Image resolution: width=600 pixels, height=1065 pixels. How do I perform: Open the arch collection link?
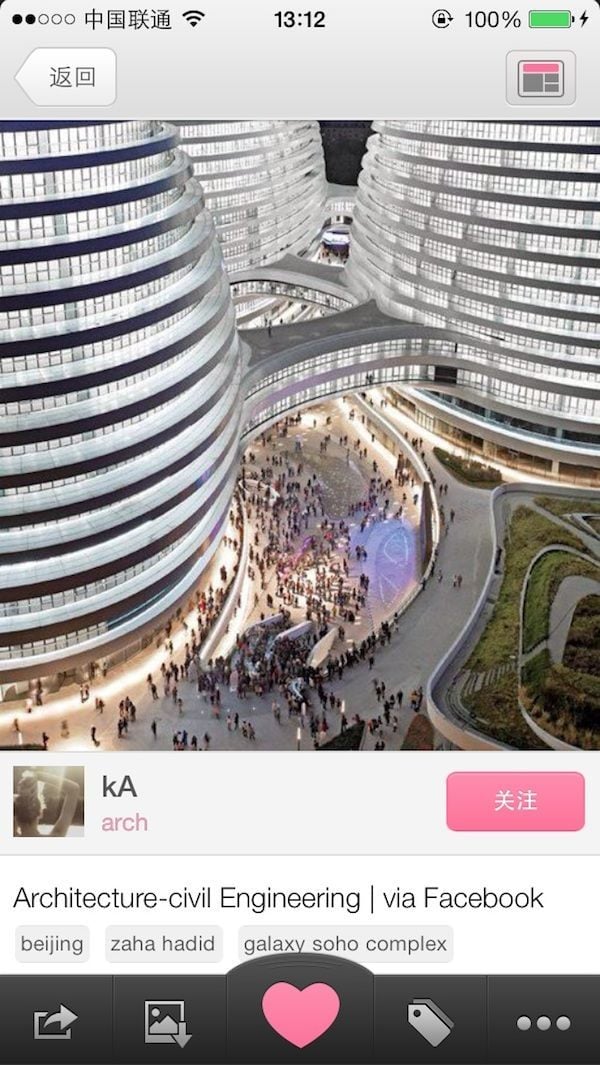[124, 823]
